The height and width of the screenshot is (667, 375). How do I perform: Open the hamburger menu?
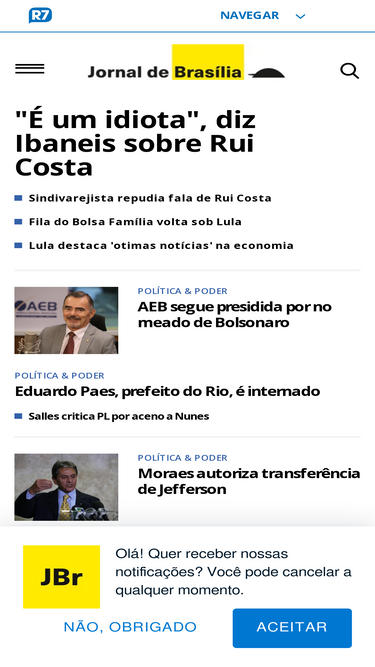tap(30, 69)
